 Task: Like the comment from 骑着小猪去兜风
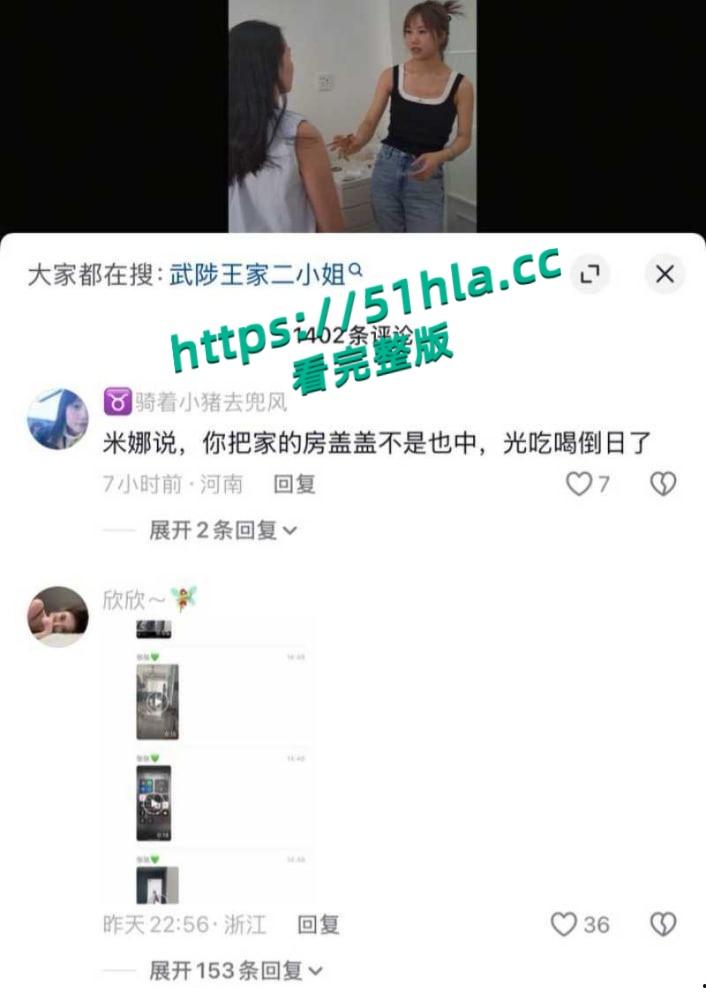(x=578, y=484)
